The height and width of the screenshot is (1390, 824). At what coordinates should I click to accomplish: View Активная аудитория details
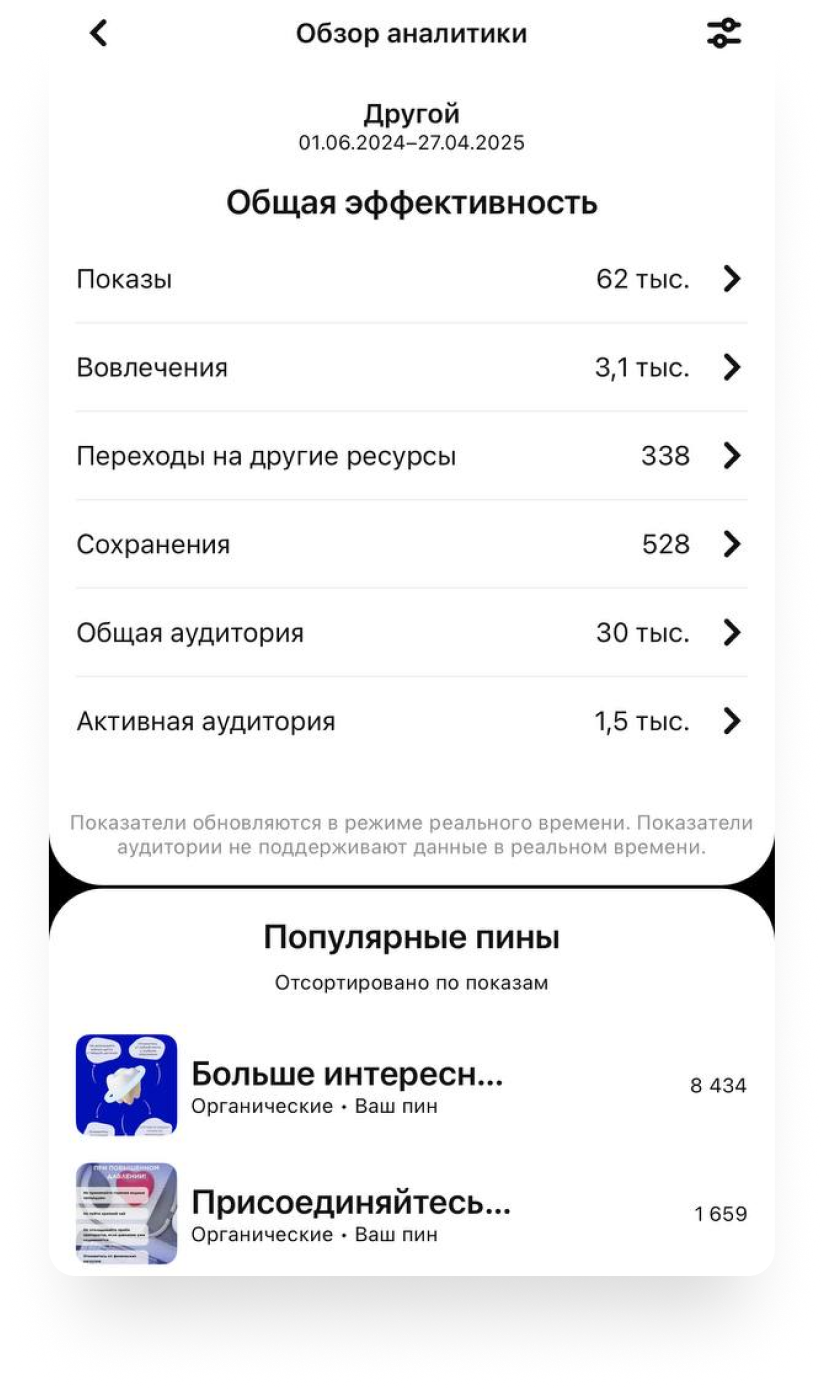411,721
